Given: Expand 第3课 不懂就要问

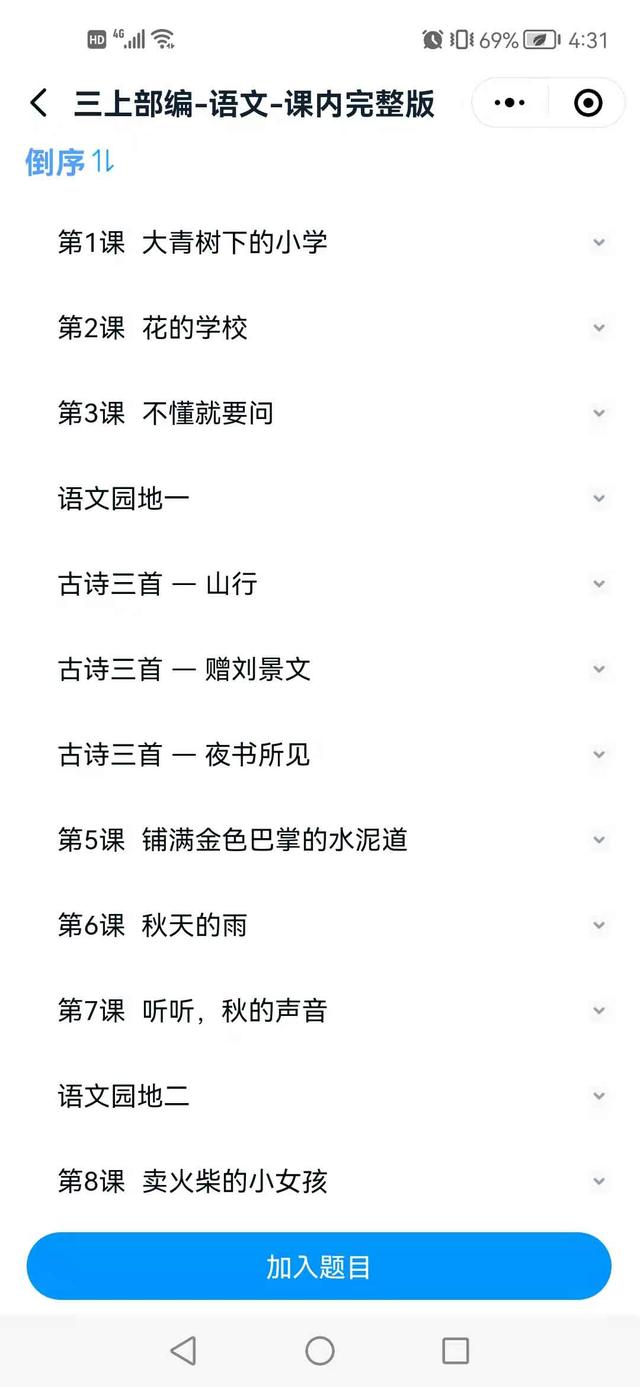Looking at the screenshot, I should coord(320,413).
